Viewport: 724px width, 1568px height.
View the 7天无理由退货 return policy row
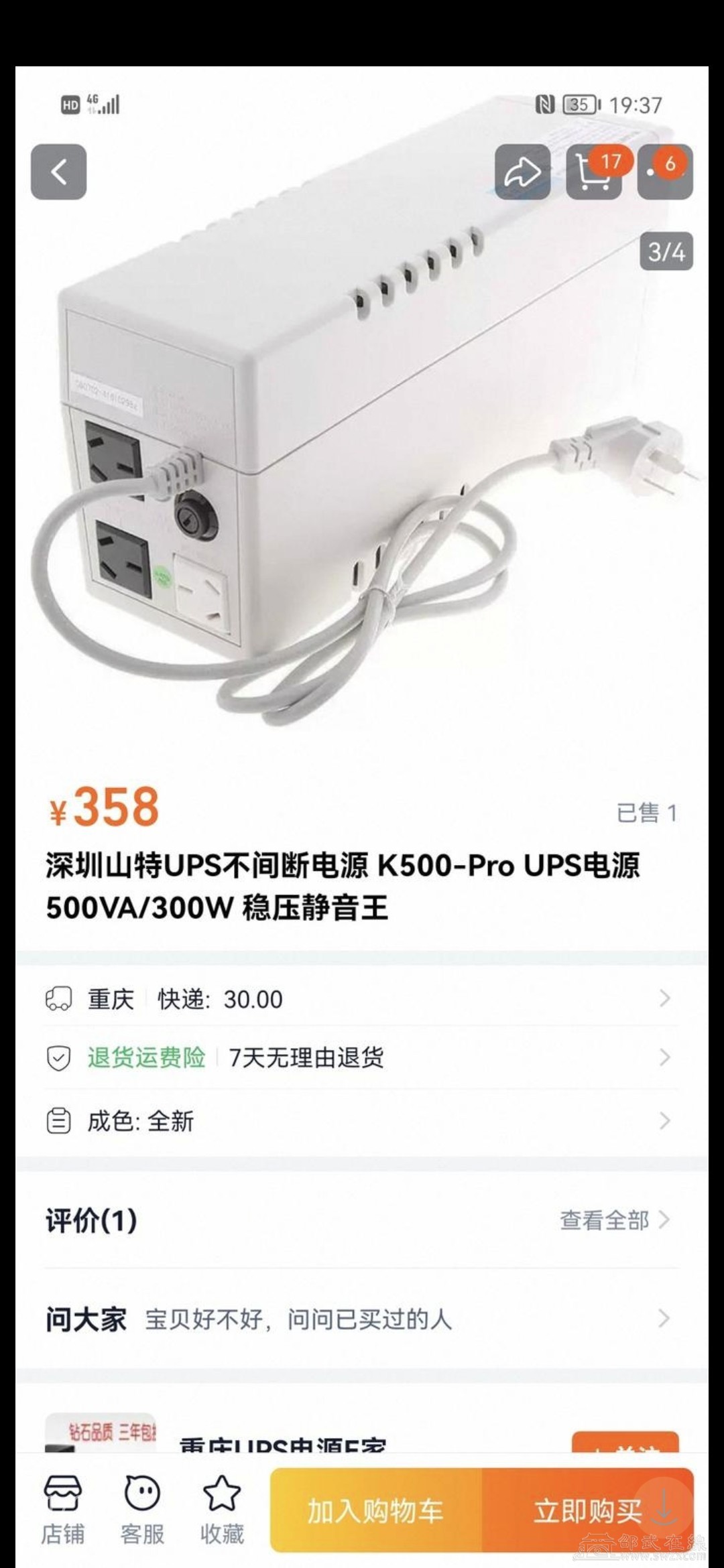(361, 1058)
